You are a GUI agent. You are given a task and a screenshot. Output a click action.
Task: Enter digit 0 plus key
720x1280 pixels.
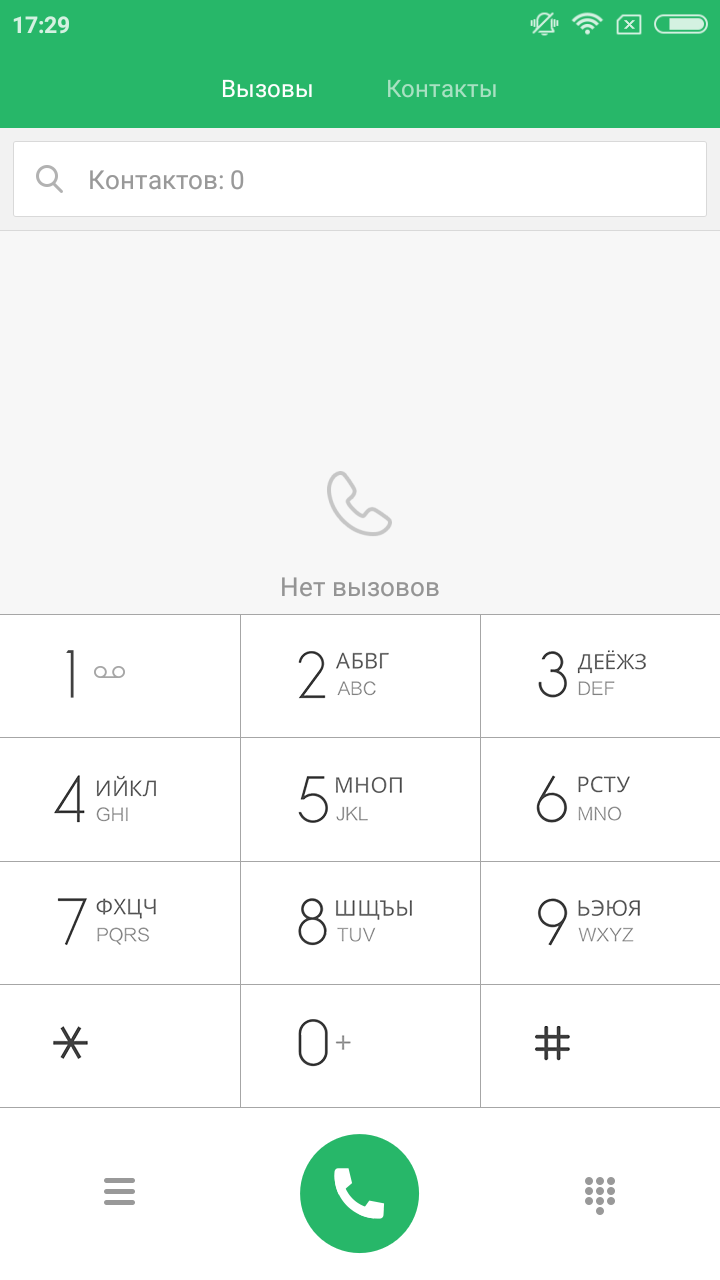pyautogui.click(x=360, y=1046)
